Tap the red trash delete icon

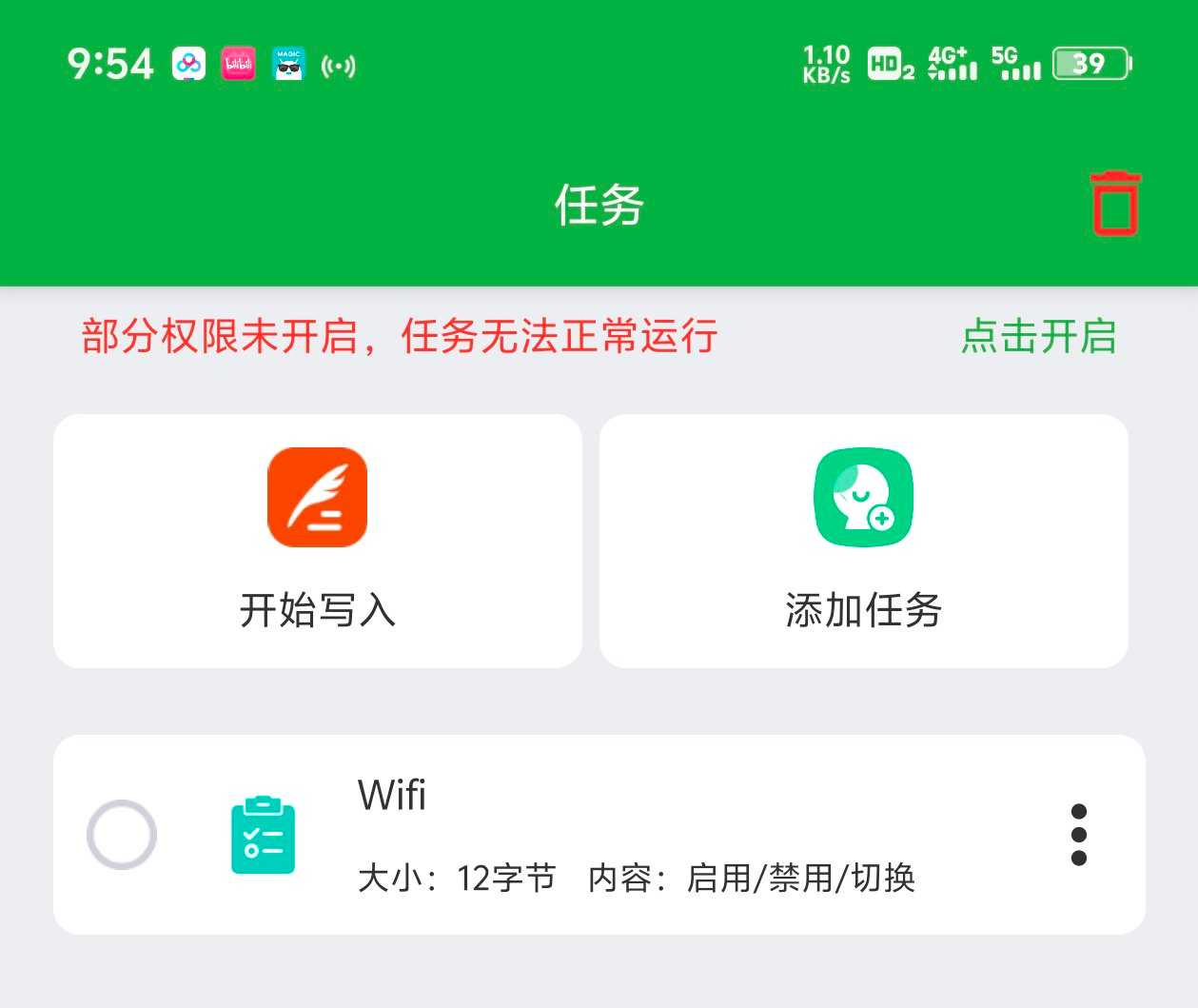(1114, 203)
